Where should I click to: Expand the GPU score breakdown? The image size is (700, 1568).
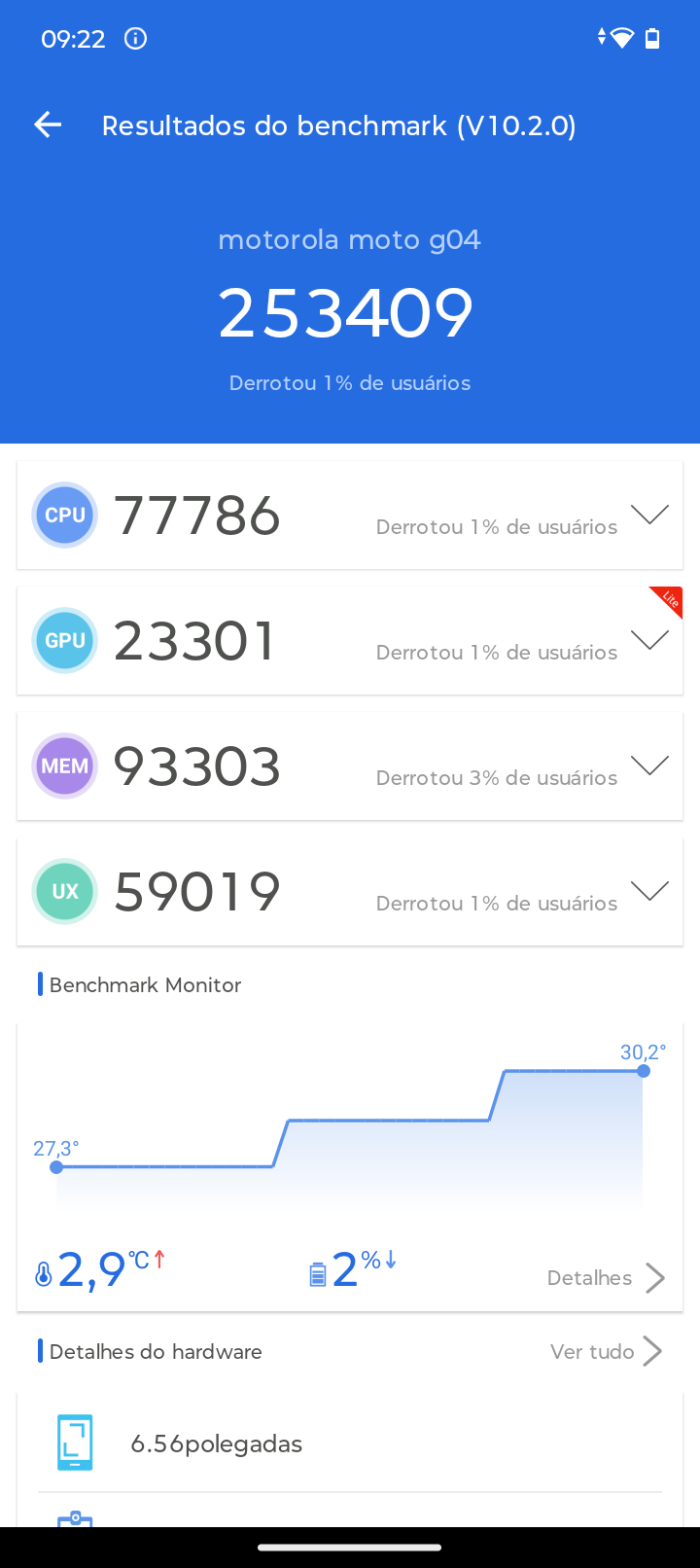(649, 640)
